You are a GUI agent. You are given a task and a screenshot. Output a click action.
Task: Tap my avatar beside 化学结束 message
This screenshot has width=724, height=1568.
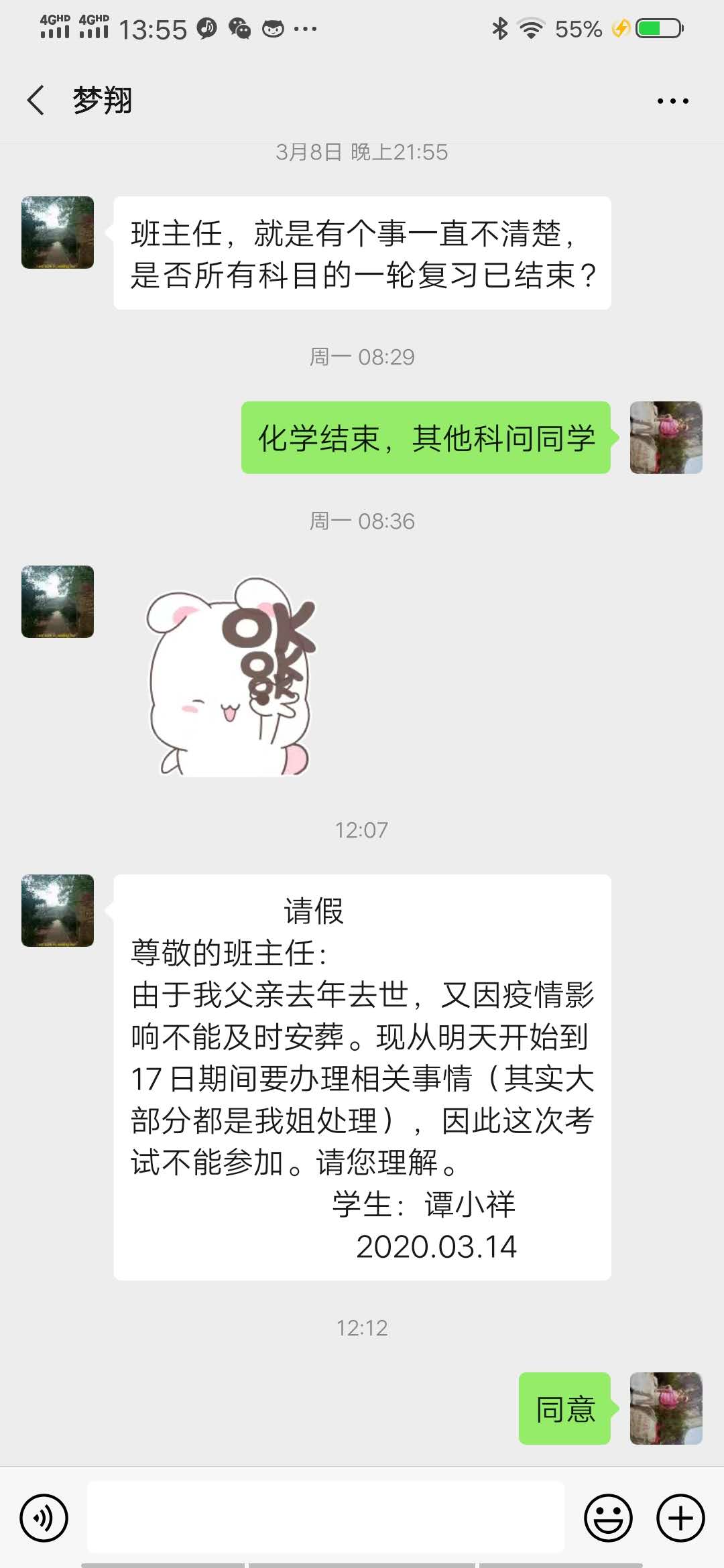coord(666,438)
